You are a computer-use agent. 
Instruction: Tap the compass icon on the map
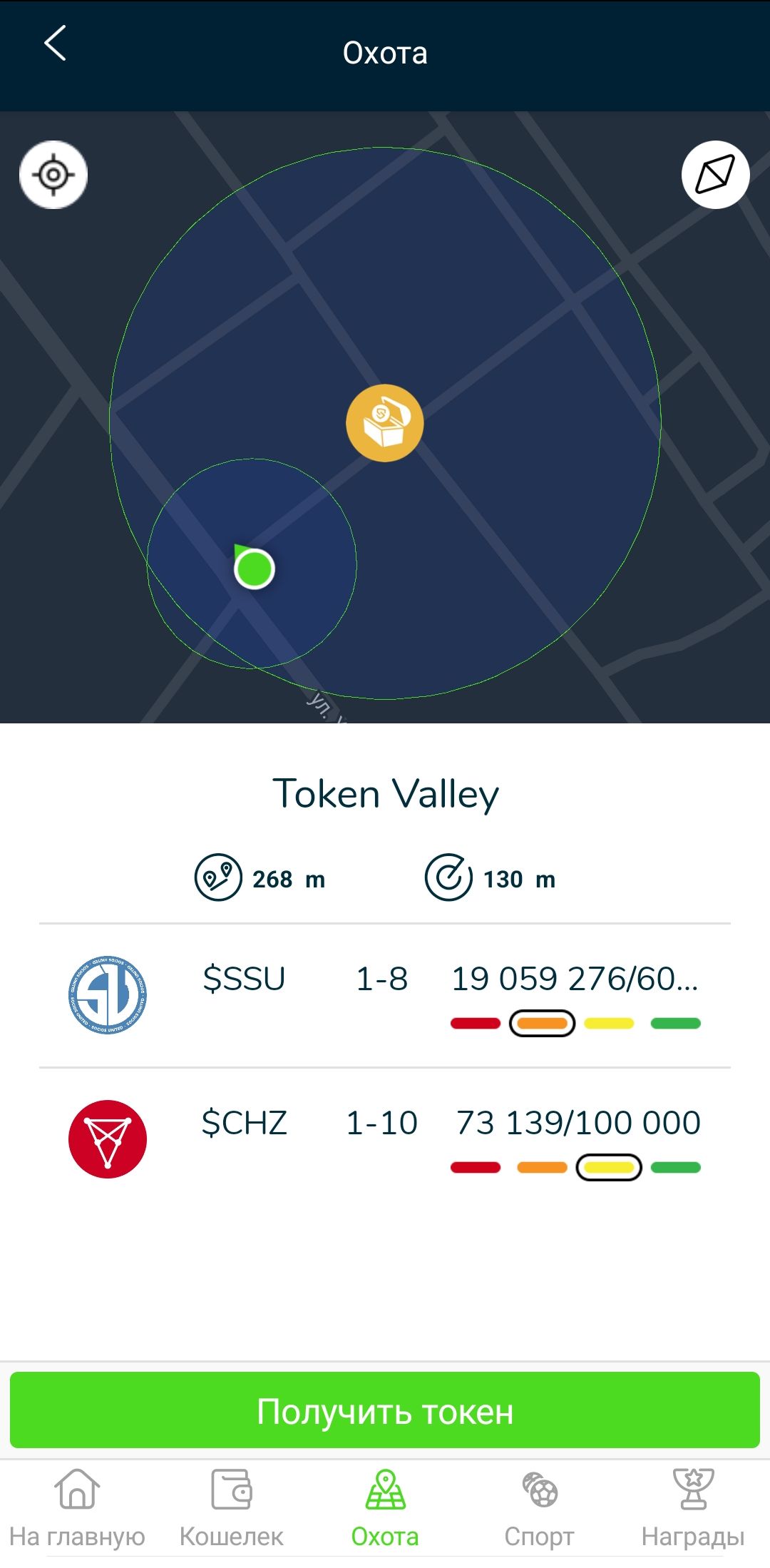tap(715, 173)
